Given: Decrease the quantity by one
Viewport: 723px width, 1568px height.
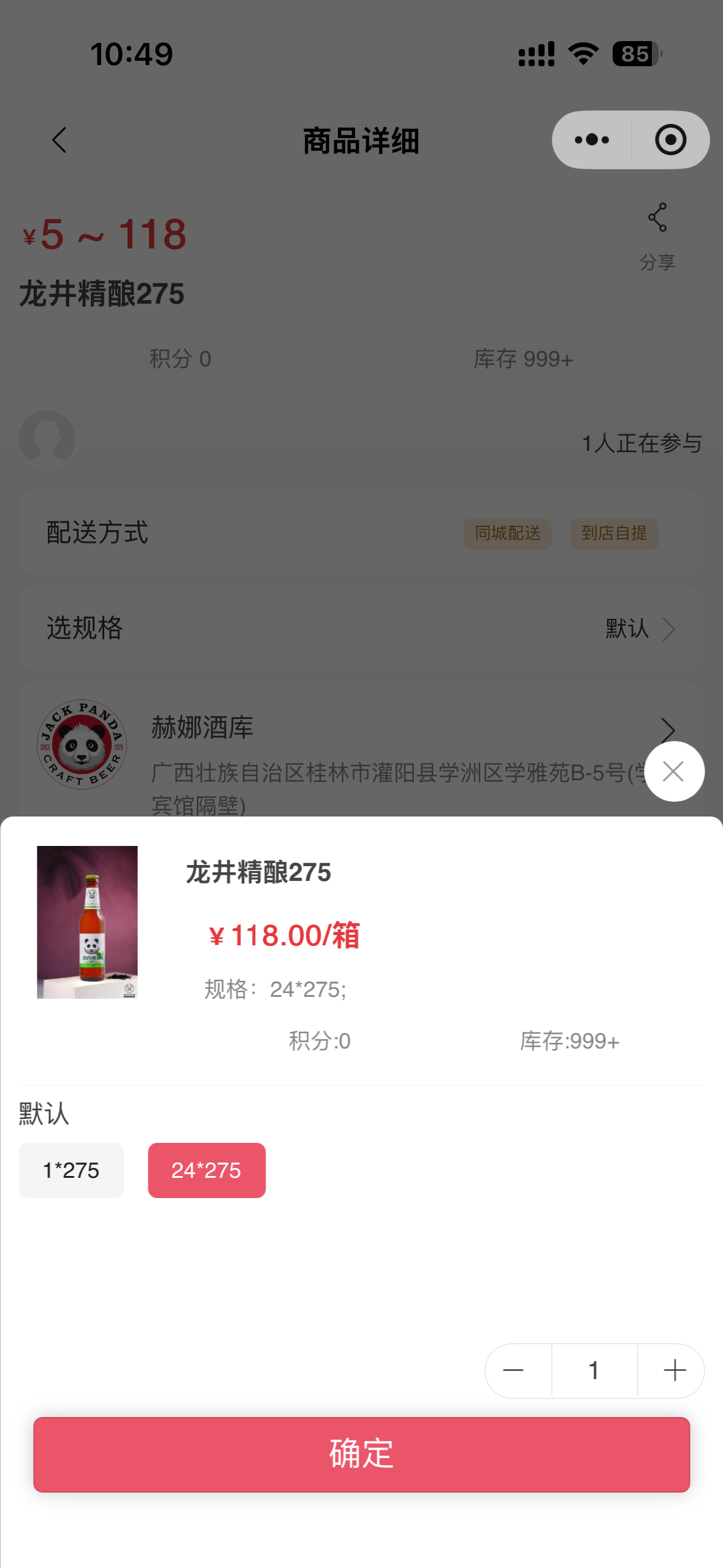Looking at the screenshot, I should (514, 1370).
